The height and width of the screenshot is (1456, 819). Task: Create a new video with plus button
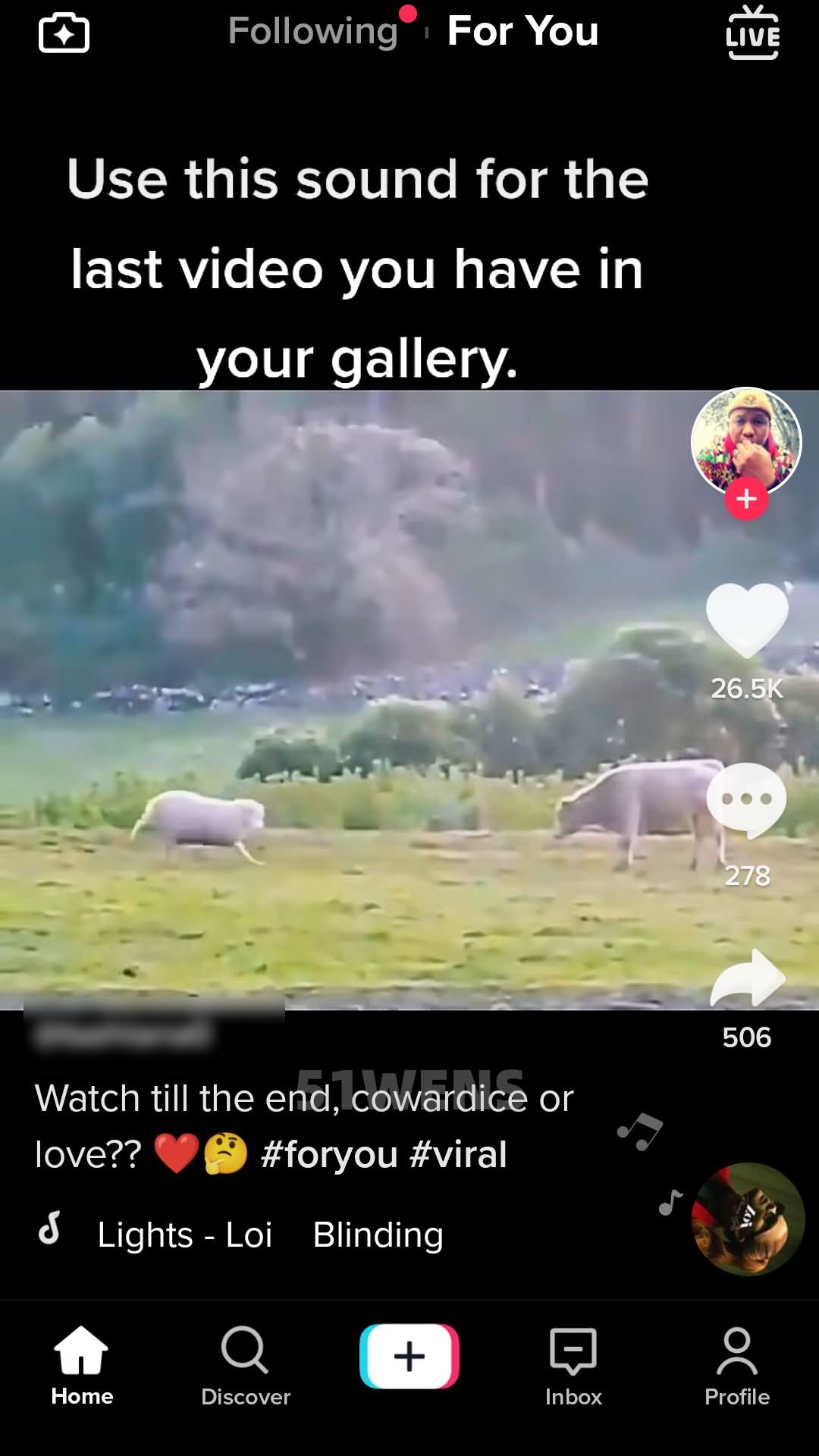(x=409, y=1356)
